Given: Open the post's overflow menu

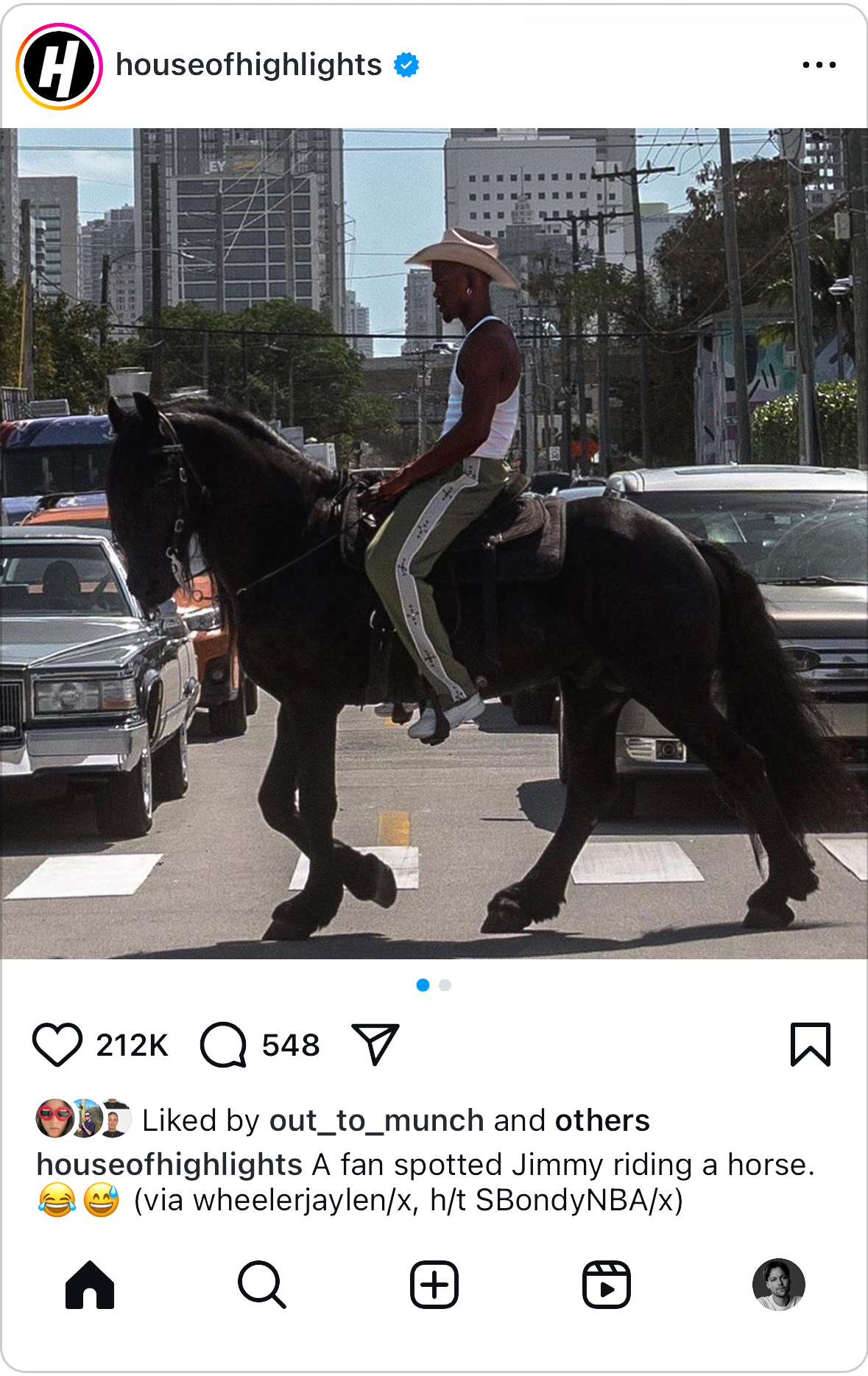Looking at the screenshot, I should (819, 66).
